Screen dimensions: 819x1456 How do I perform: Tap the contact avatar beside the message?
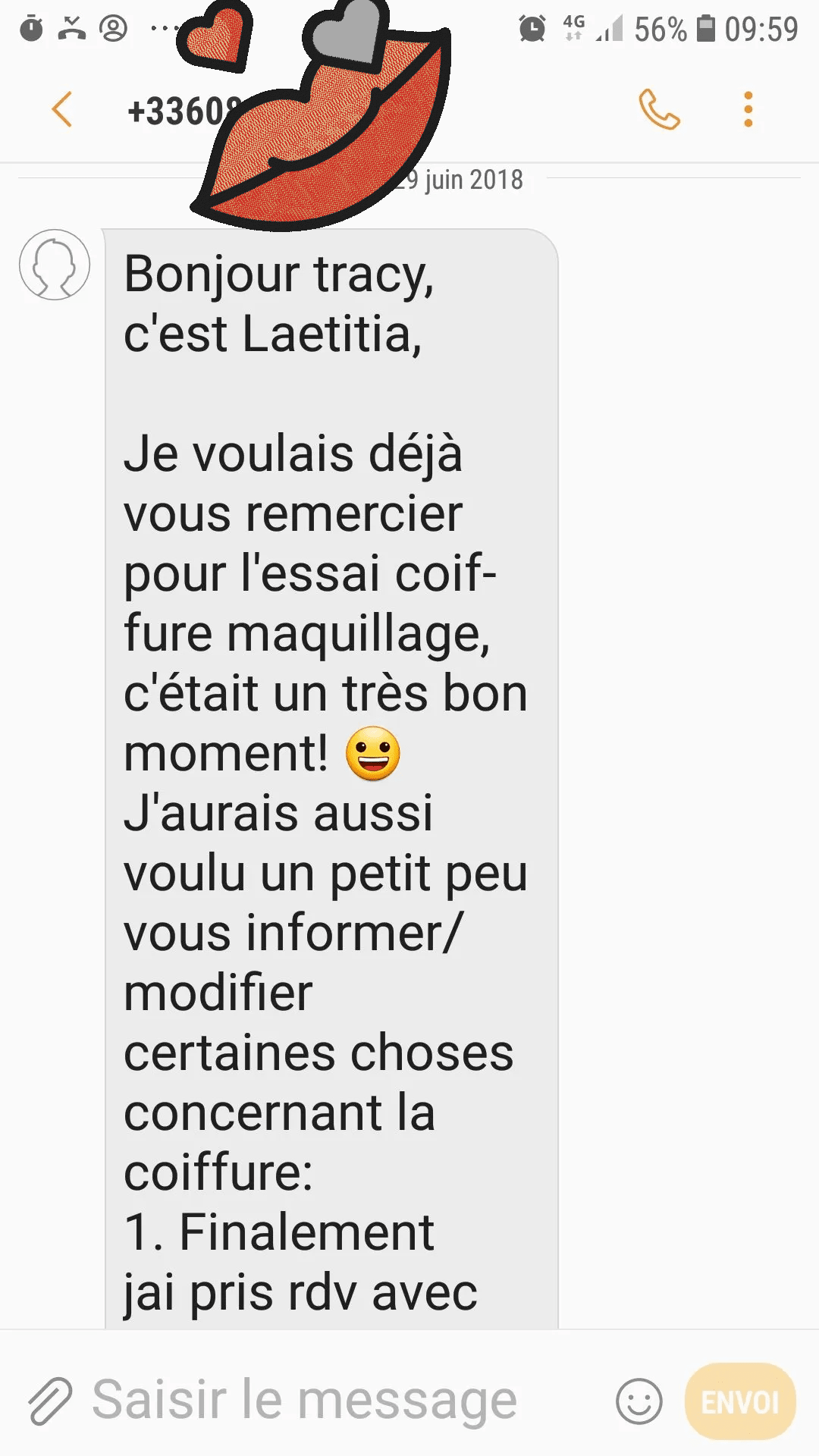coord(55,265)
